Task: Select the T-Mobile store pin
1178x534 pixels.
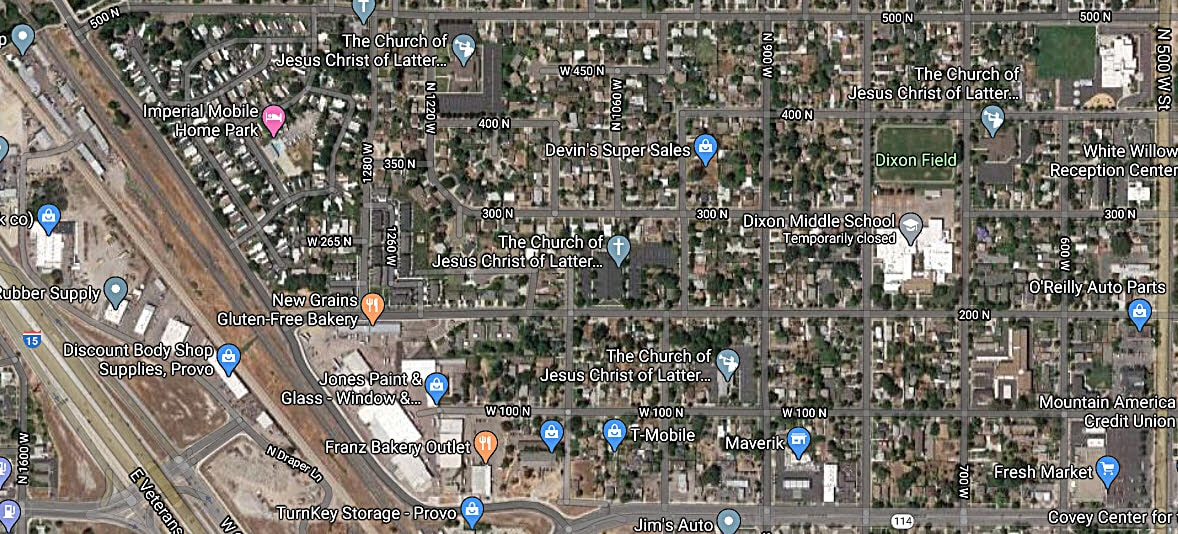Action: click(614, 434)
